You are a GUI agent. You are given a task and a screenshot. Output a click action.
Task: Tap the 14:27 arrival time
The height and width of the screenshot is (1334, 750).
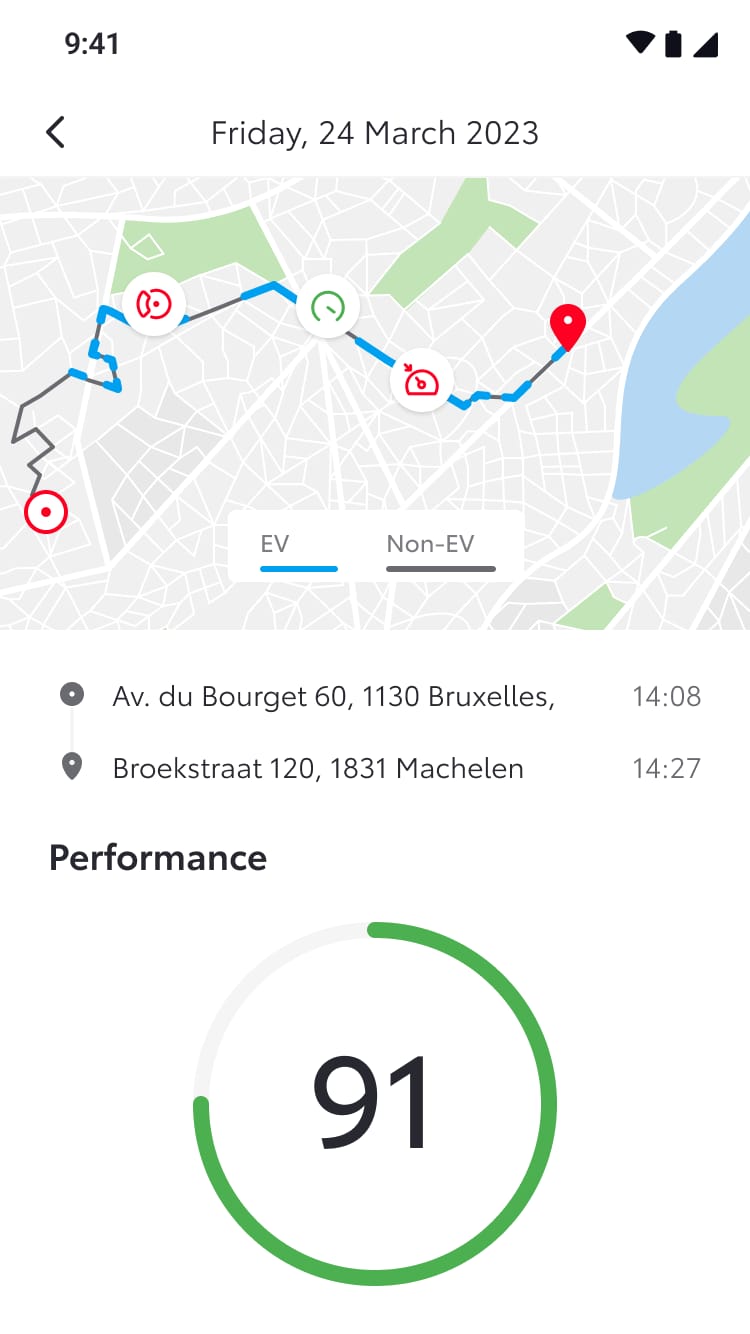tap(666, 768)
